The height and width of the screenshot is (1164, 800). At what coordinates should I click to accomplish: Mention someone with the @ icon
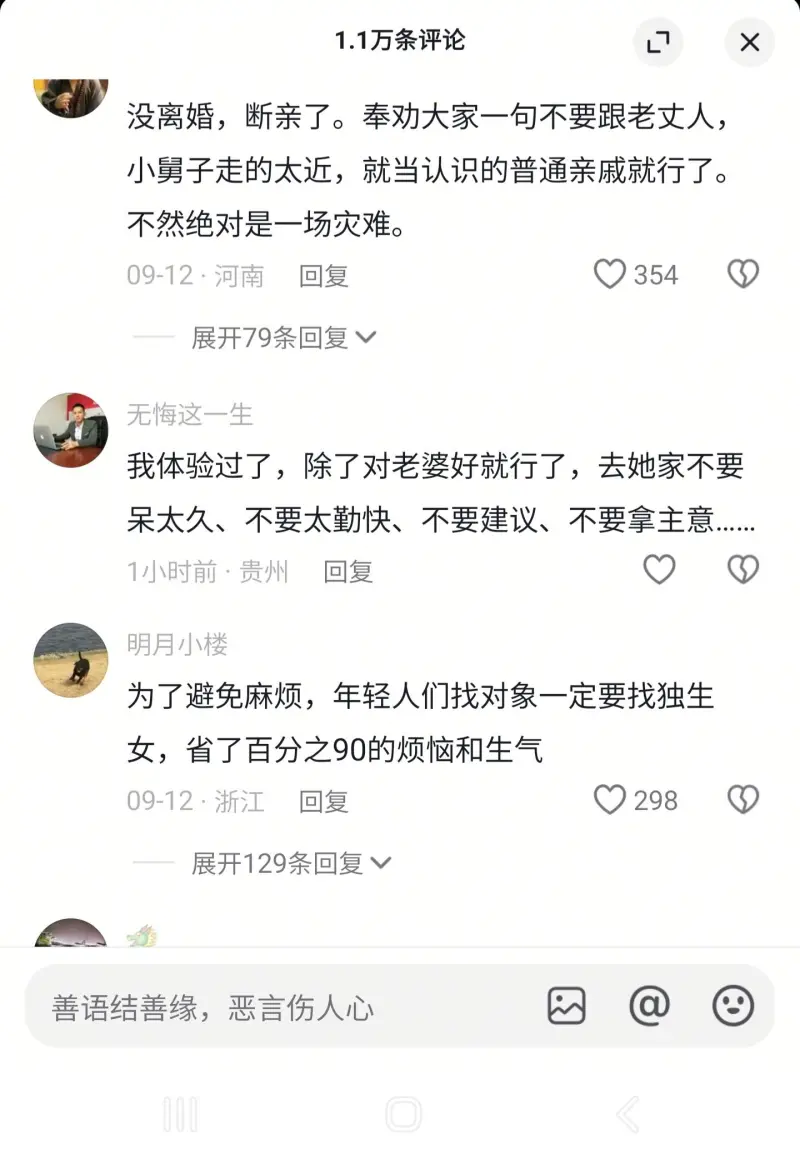[649, 1006]
